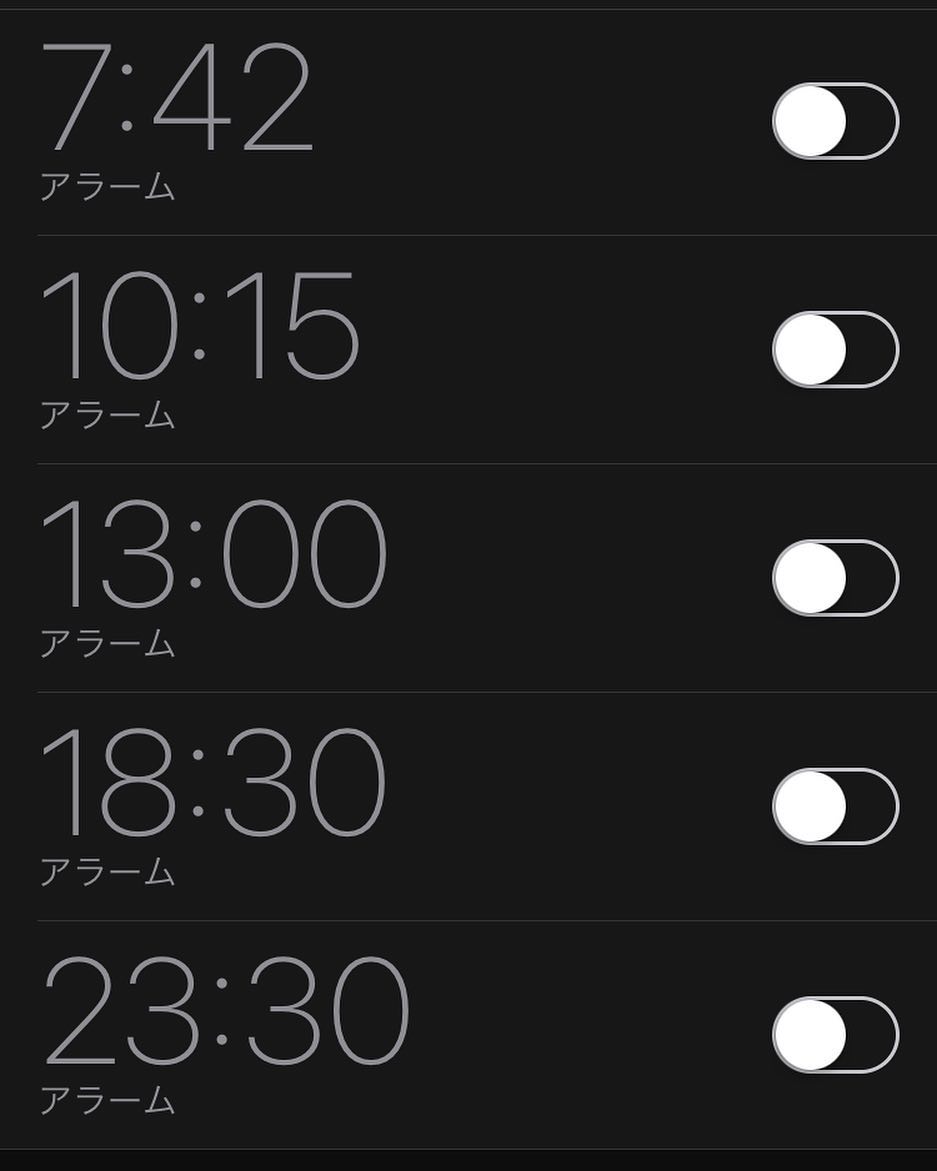Screen dimensions: 937x1171
Task: Turn on the 10:15 alarm
Action: 835,350
